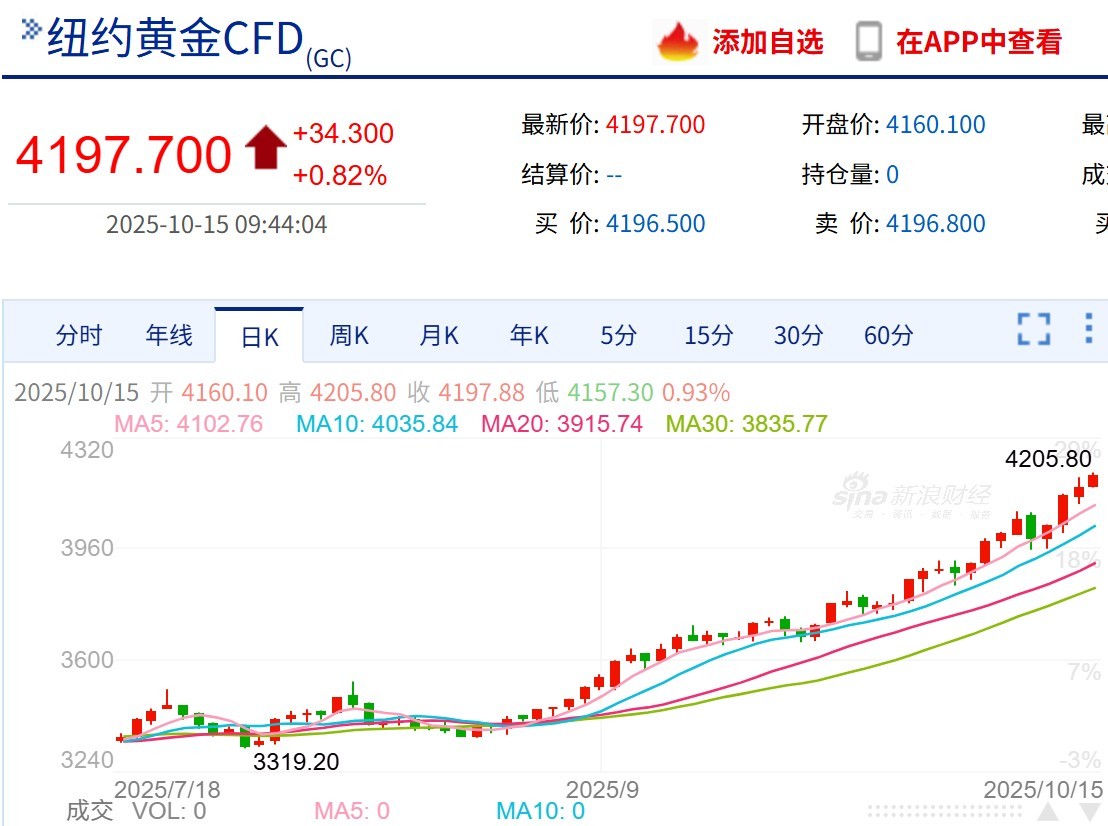
Task: Switch to the 年线 chart tab
Action: (169, 336)
